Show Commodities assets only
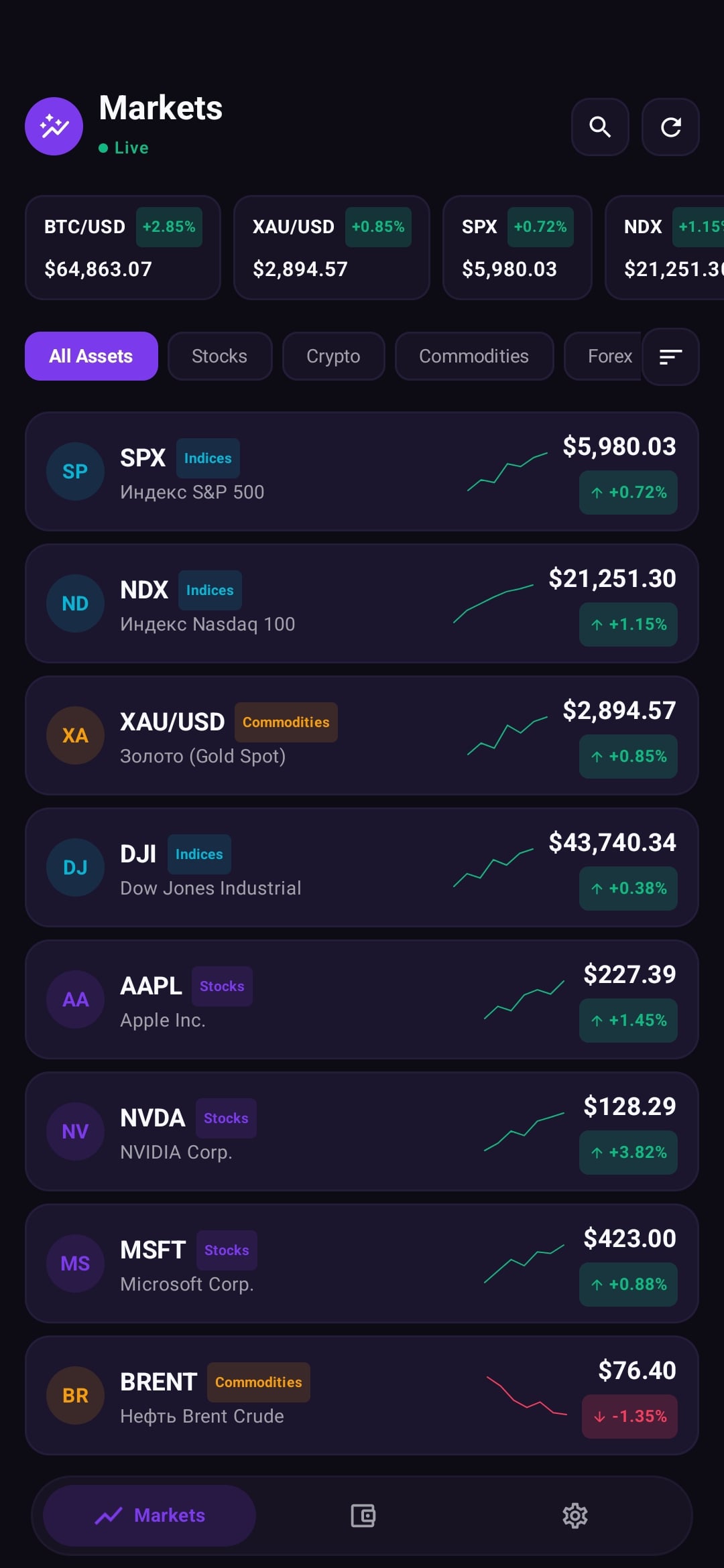 pos(474,356)
